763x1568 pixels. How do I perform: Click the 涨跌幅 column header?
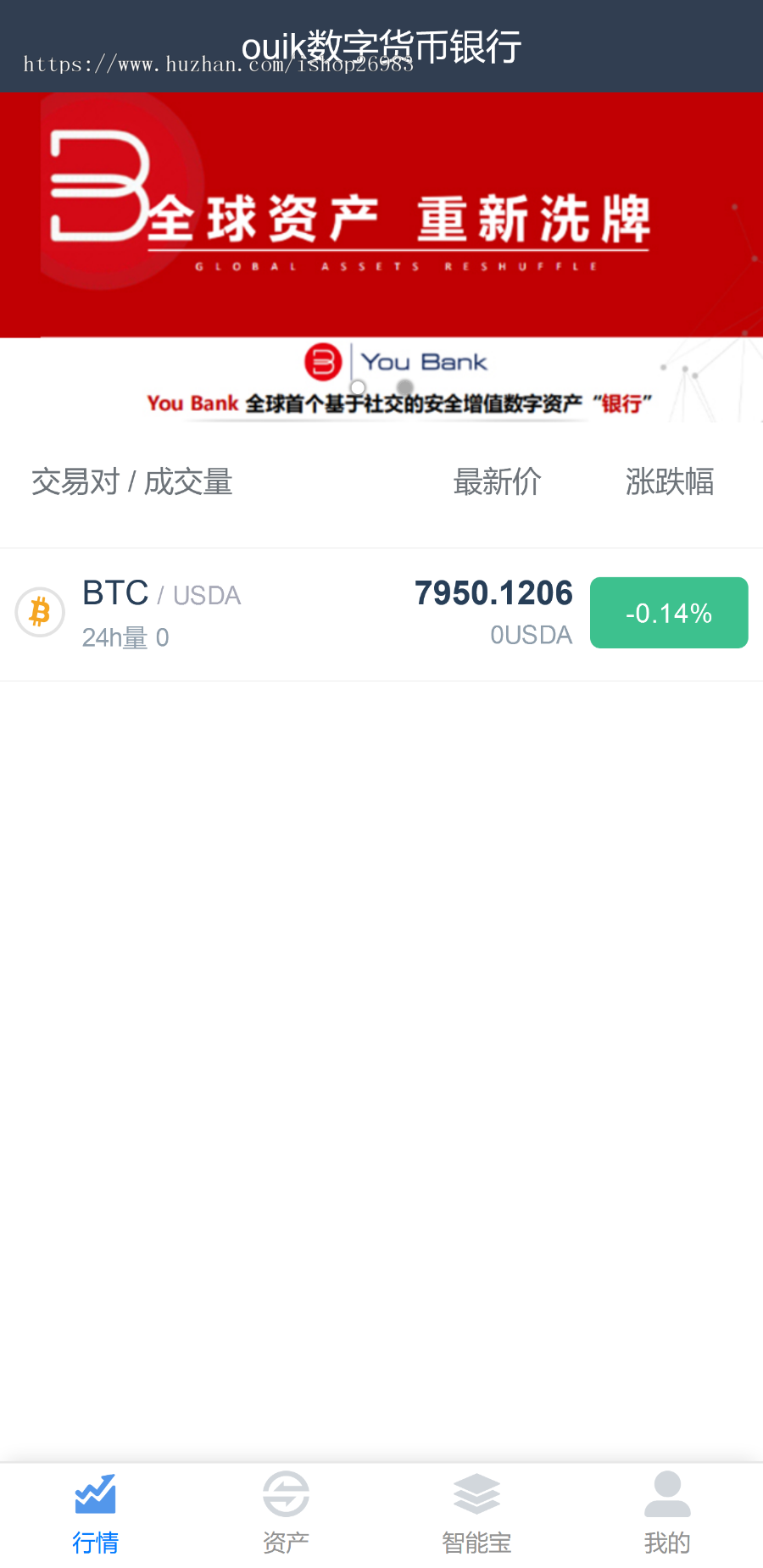670,481
